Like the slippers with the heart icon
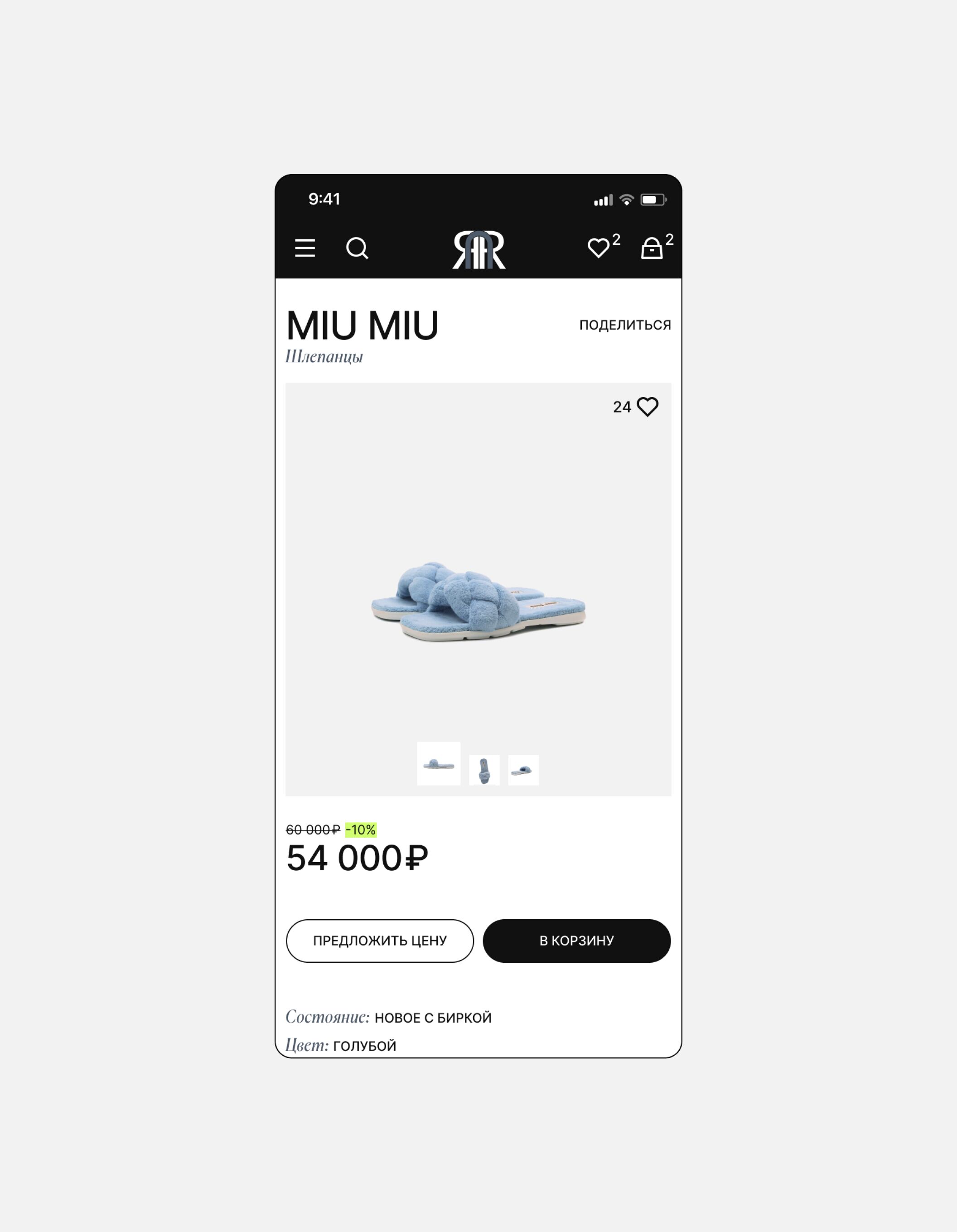 (647, 407)
